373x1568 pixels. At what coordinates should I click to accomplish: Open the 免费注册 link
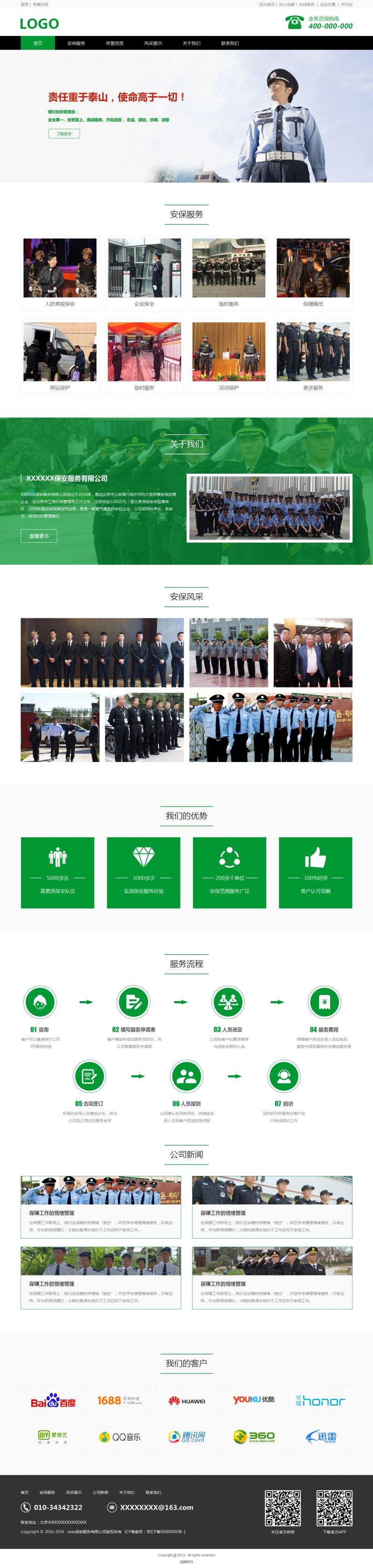[41, 4]
